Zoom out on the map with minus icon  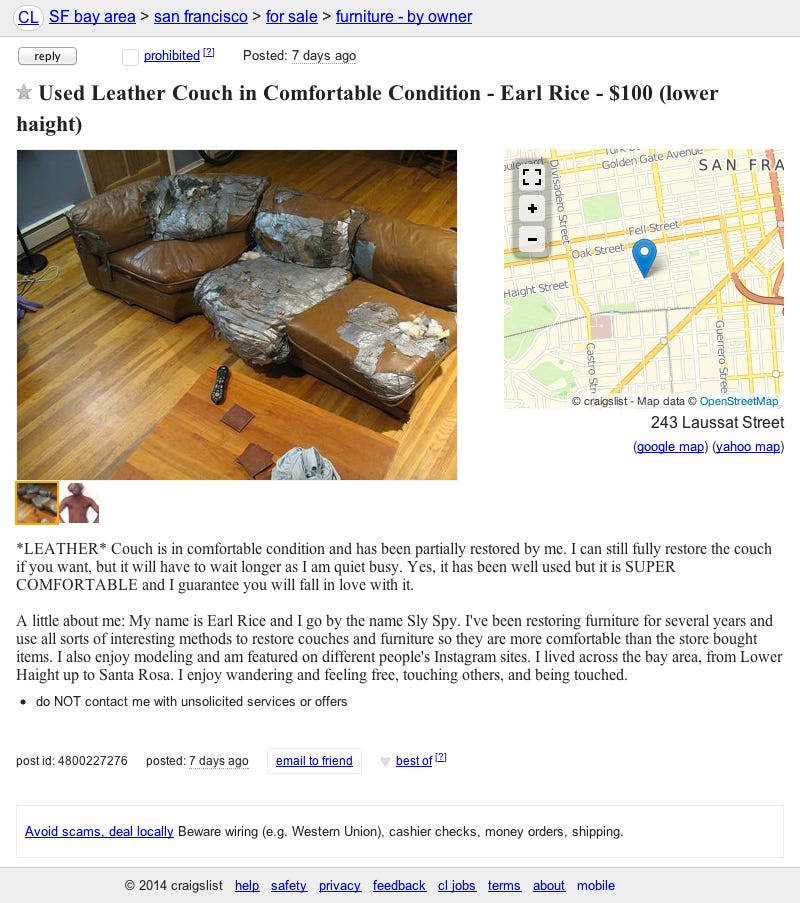(x=531, y=240)
